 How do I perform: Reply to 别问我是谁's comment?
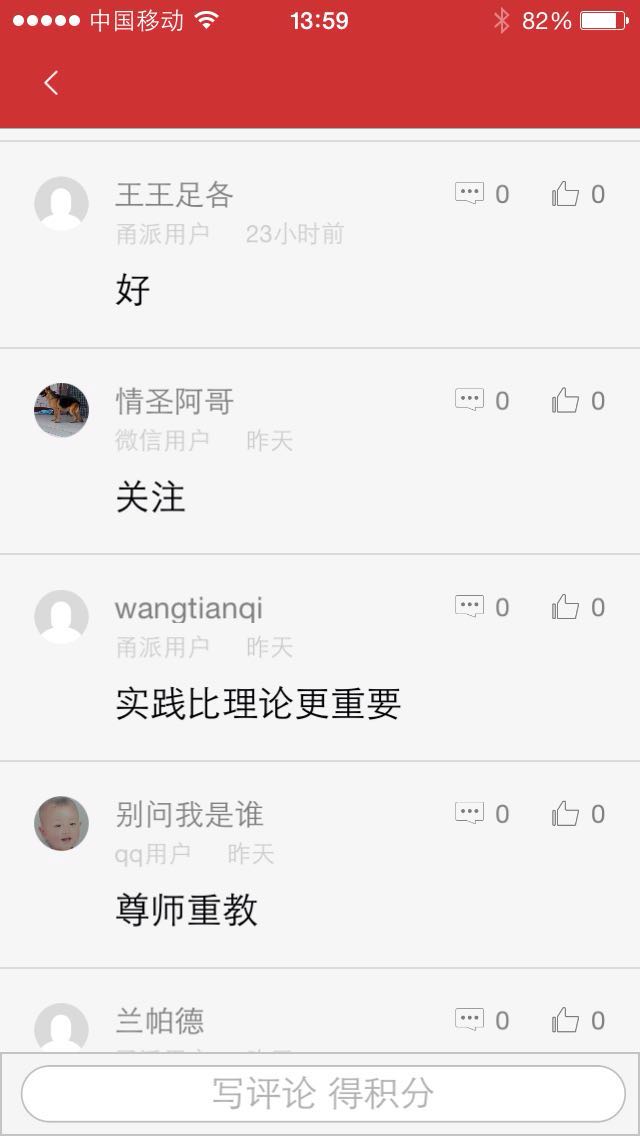(x=470, y=814)
